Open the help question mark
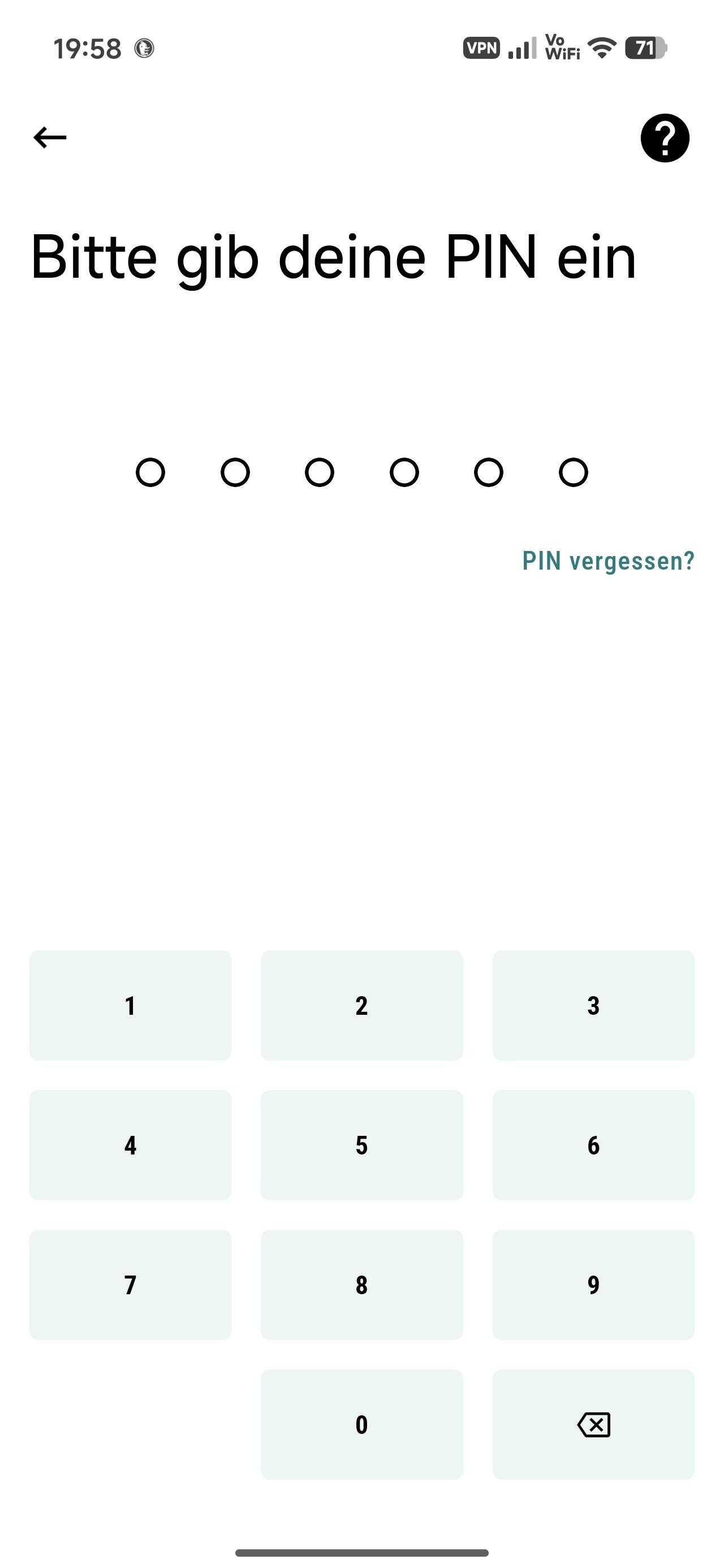Viewport: 724px width, 1568px height. tap(664, 138)
